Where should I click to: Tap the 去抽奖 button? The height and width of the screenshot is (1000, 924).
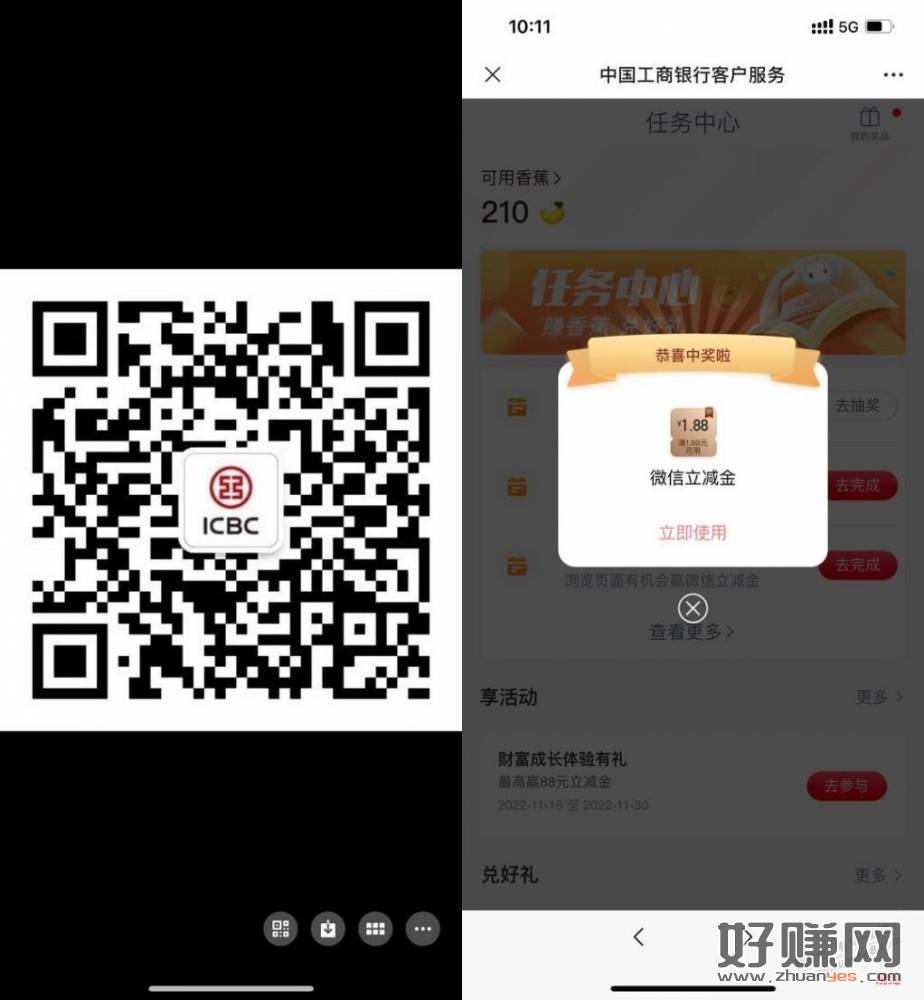tap(858, 407)
